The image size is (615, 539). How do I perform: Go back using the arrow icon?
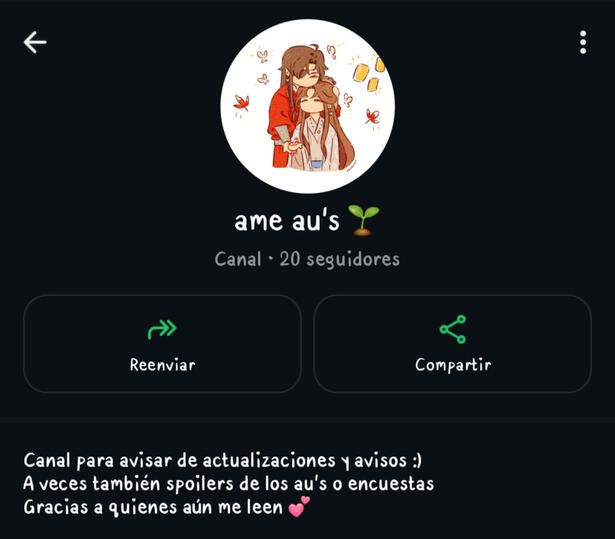pyautogui.click(x=35, y=42)
